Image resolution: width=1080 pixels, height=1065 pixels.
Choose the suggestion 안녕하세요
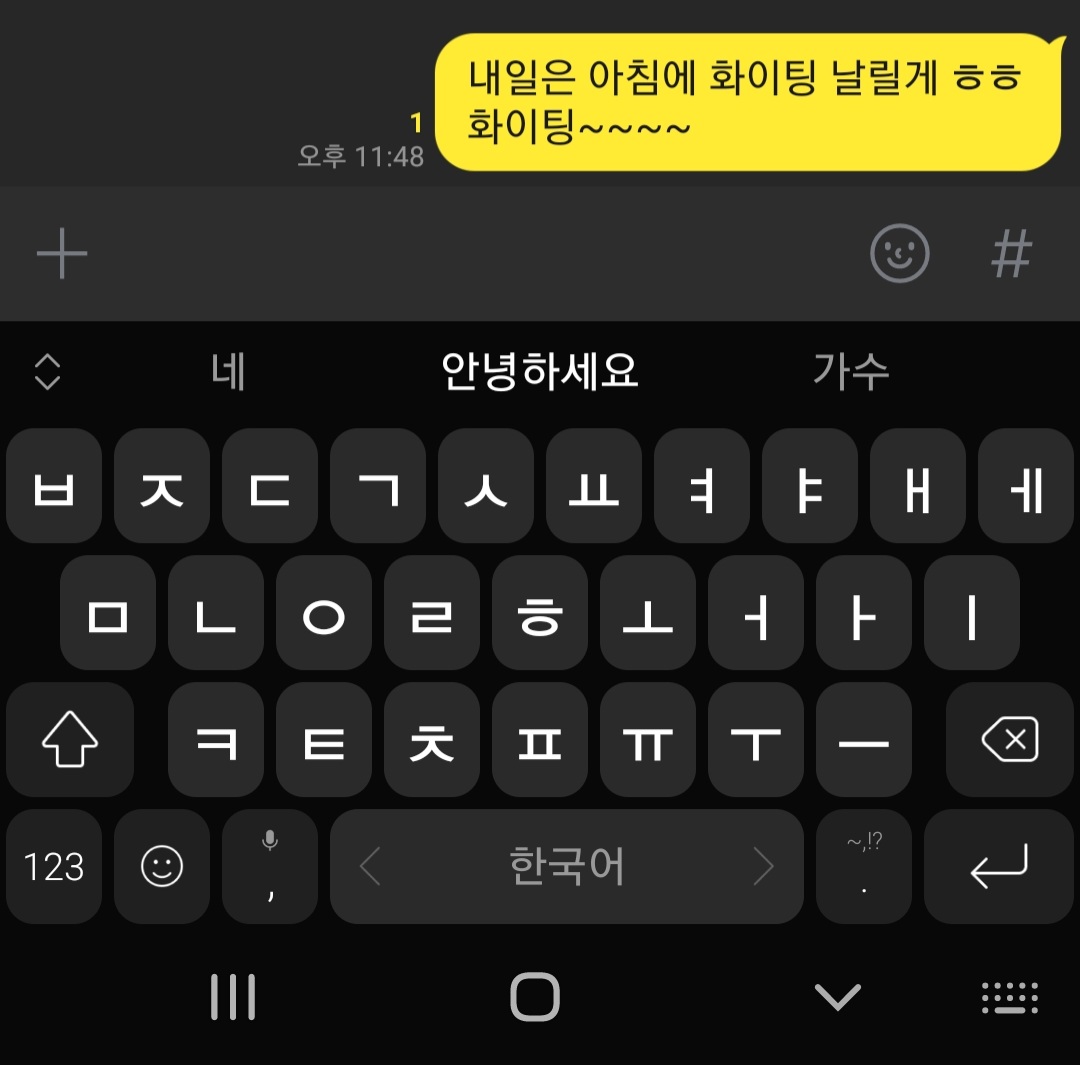coord(539,372)
